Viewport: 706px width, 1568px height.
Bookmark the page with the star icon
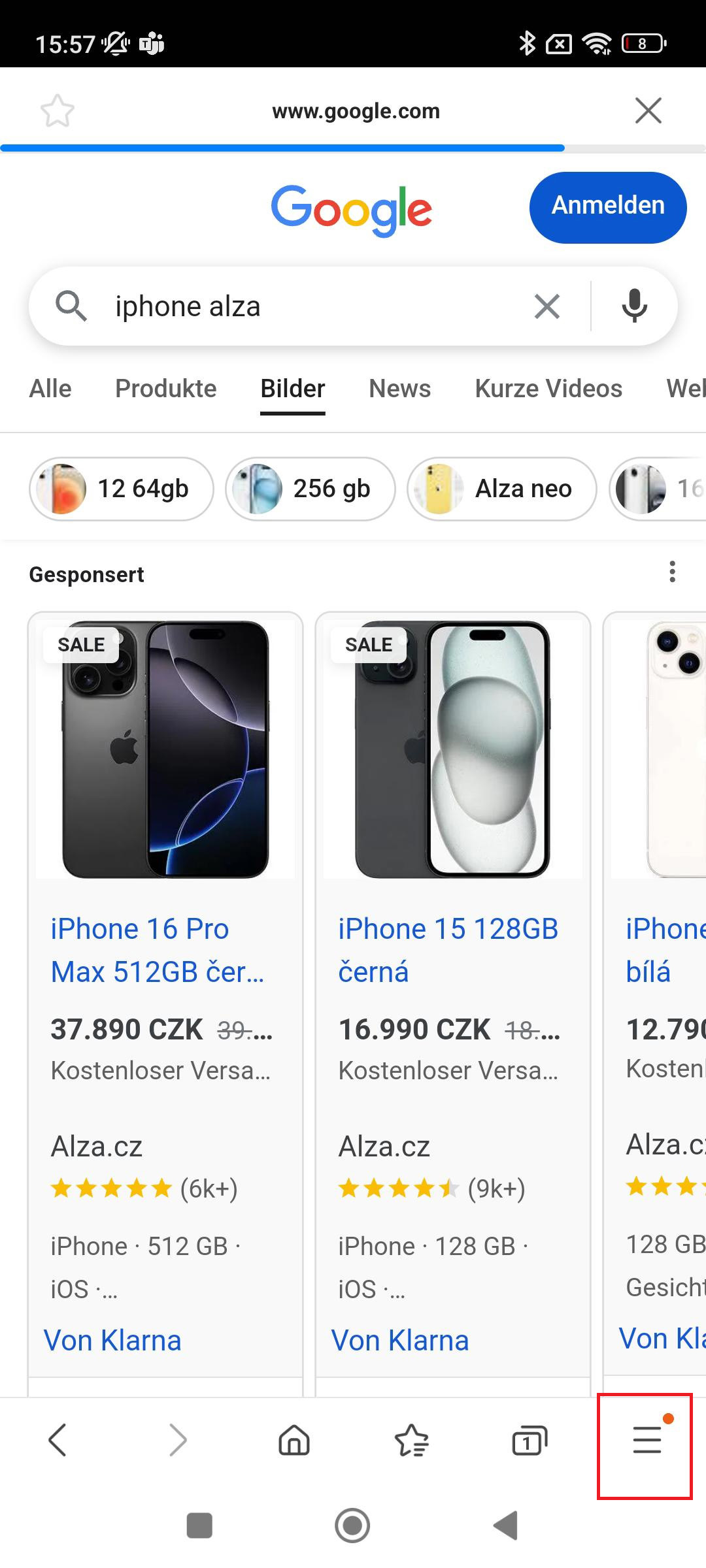coord(58,110)
